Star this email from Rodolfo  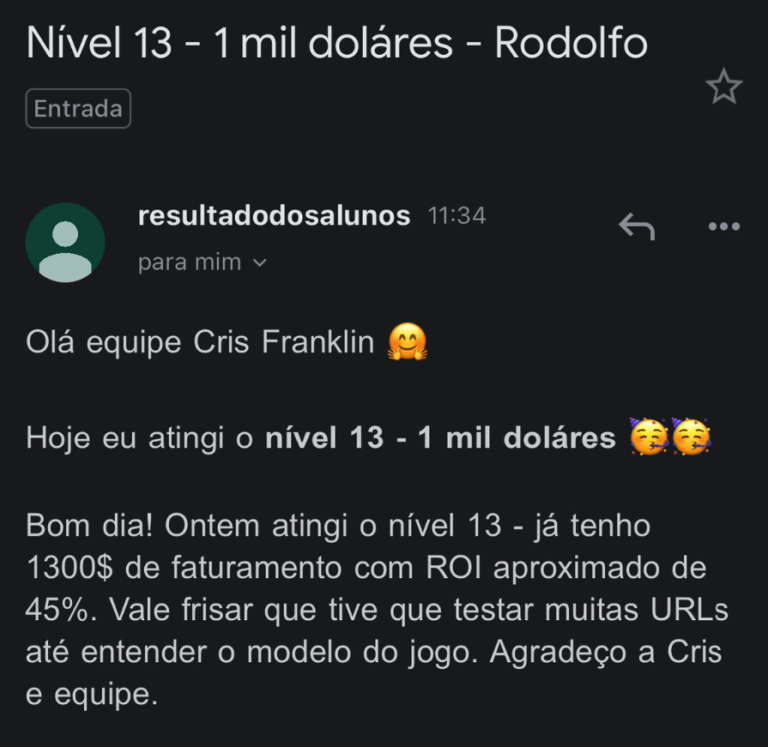[x=724, y=88]
